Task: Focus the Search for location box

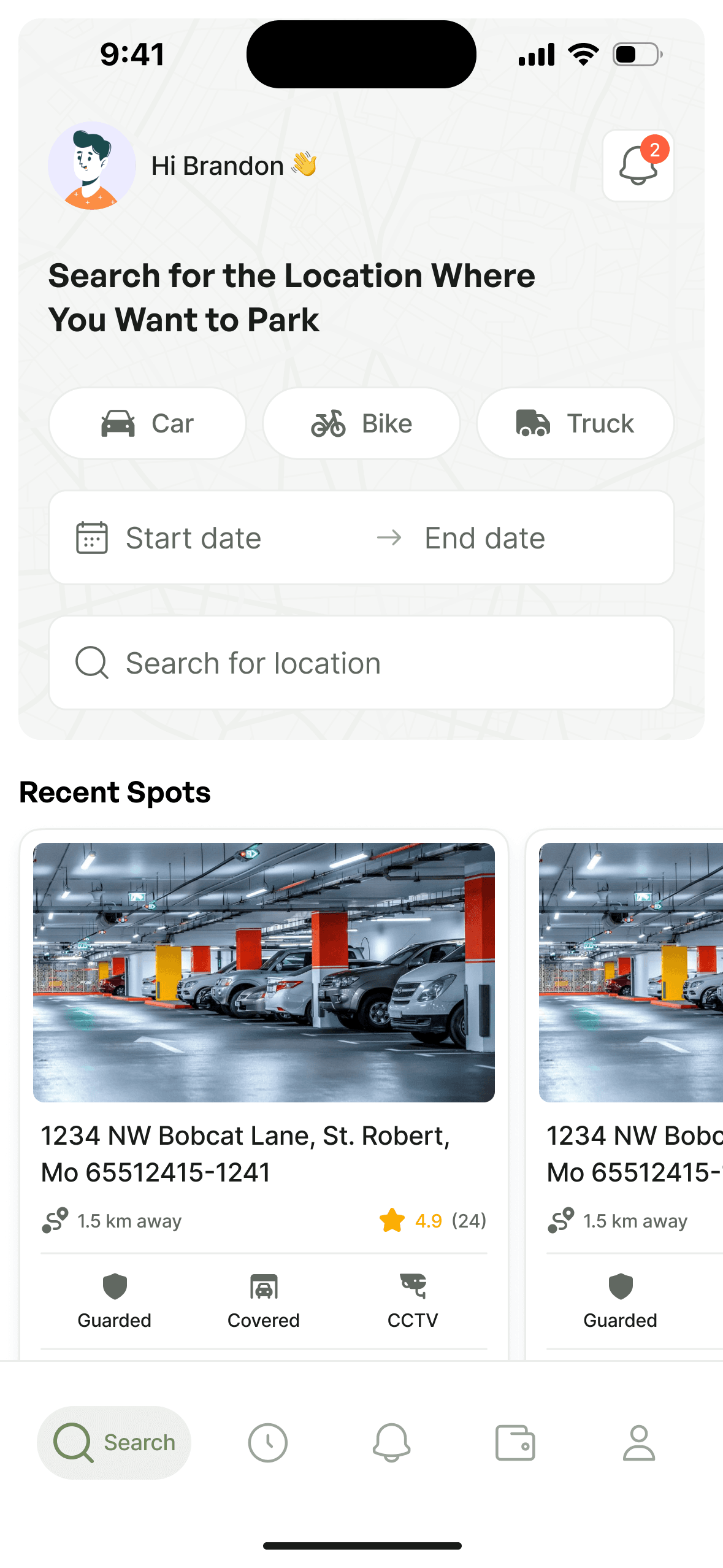Action: [x=361, y=663]
